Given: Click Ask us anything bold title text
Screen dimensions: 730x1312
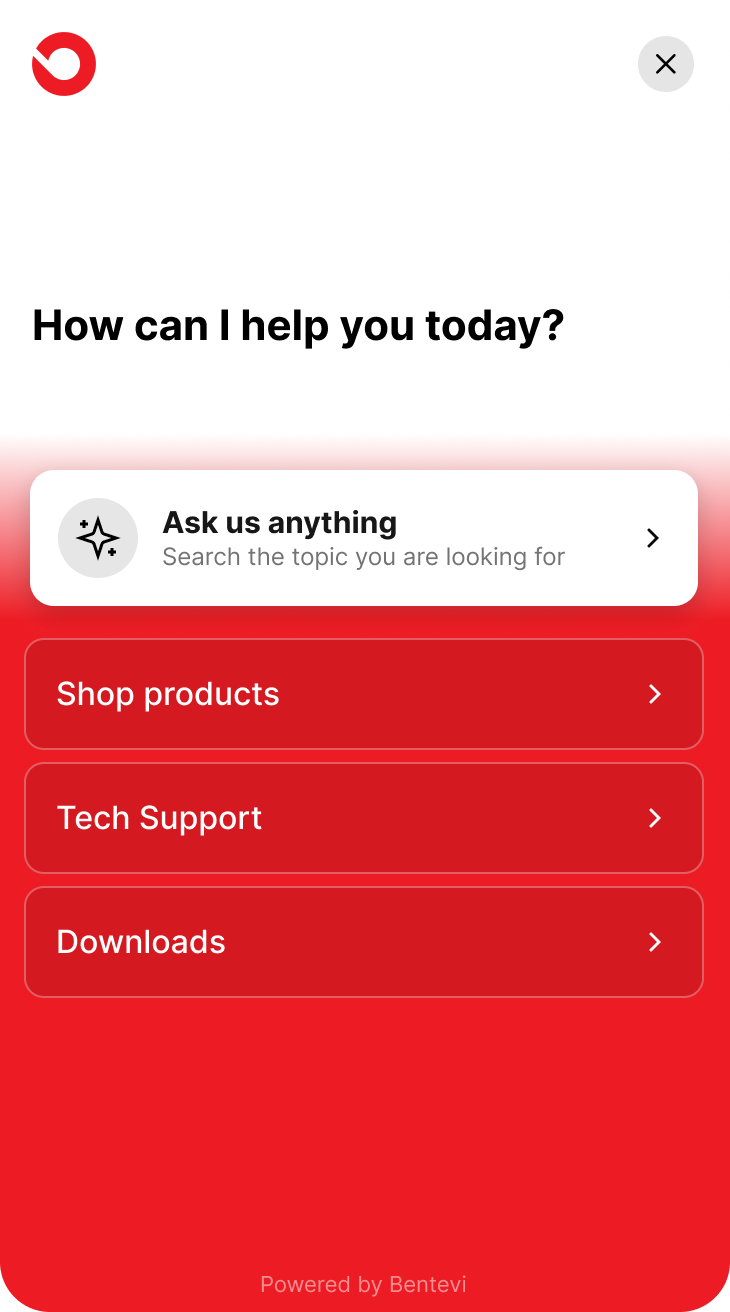Looking at the screenshot, I should 279,522.
